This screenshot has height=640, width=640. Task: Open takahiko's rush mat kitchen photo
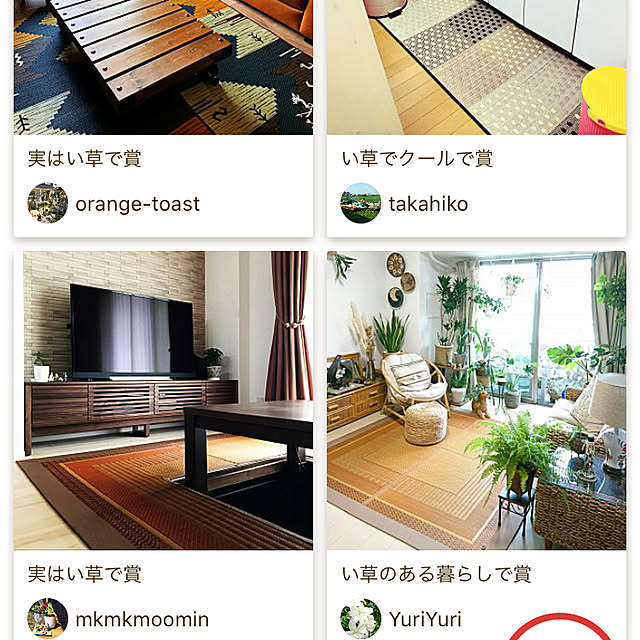pos(476,66)
